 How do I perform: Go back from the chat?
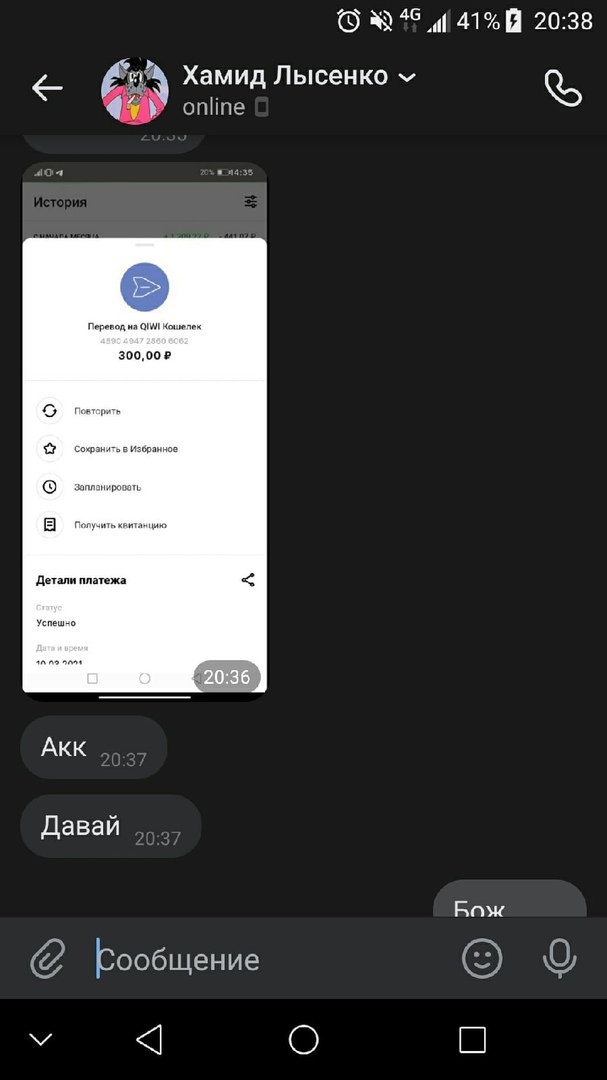47,88
